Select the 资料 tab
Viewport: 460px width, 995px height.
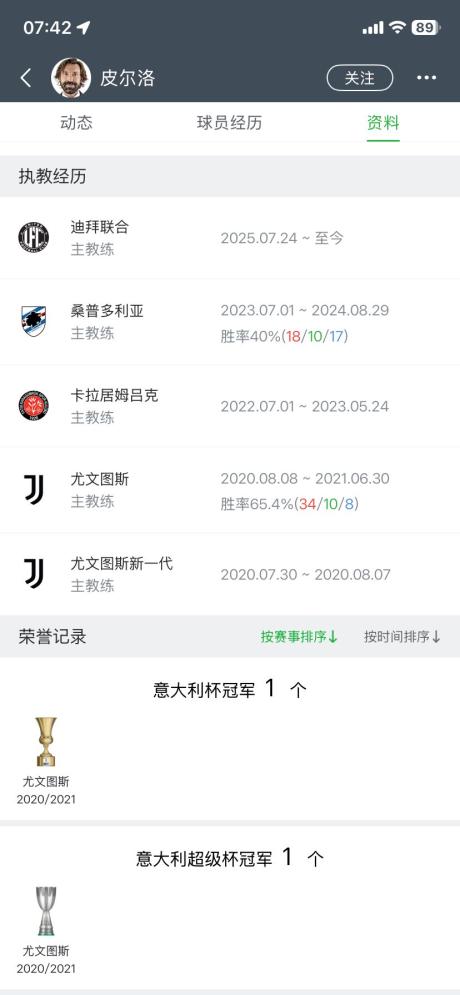(x=383, y=122)
